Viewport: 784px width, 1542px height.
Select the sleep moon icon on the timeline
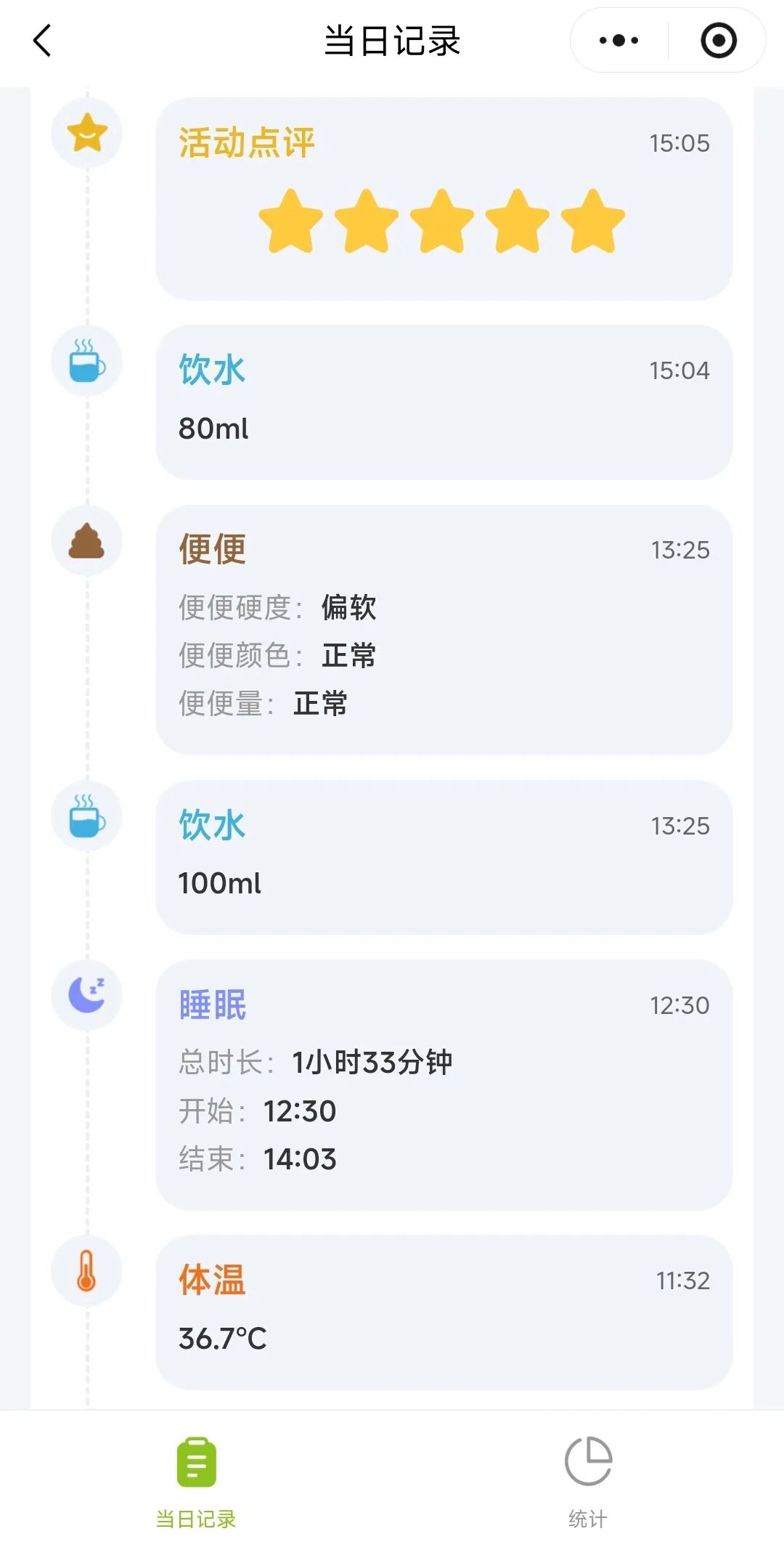click(x=86, y=994)
